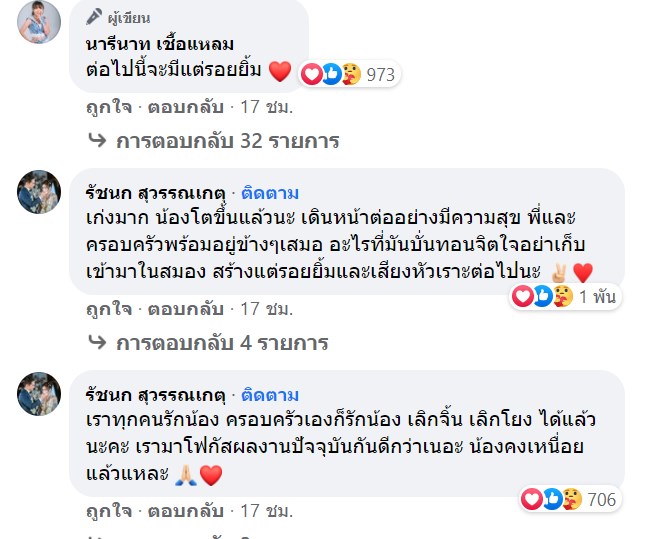The width and height of the screenshot is (670, 539).
Task: Follow รัชนก สุวรรณเกตุ on the เก่งมาก comment
Action: click(x=270, y=192)
